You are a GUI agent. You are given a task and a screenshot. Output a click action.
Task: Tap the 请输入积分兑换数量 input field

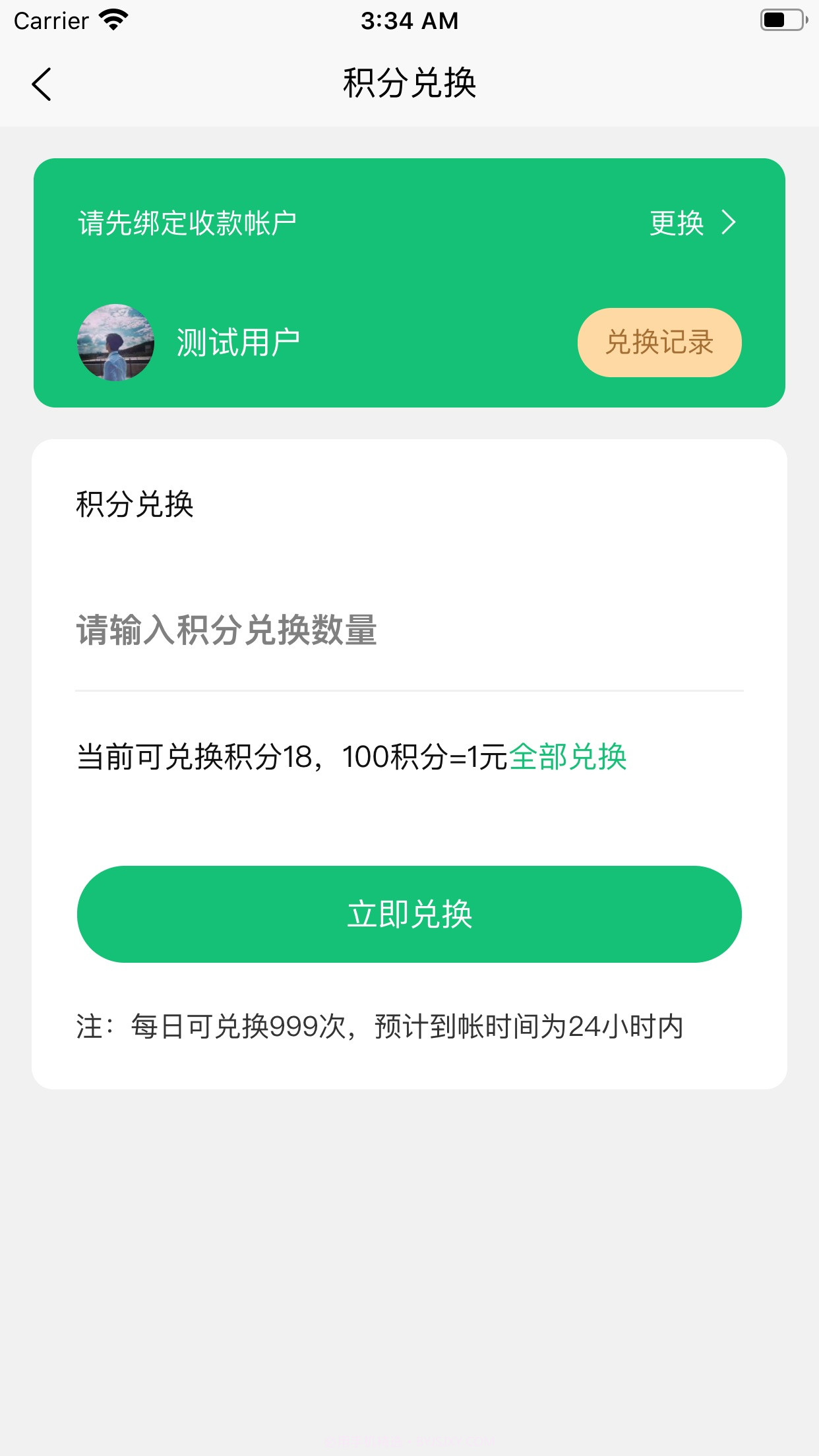tap(409, 631)
